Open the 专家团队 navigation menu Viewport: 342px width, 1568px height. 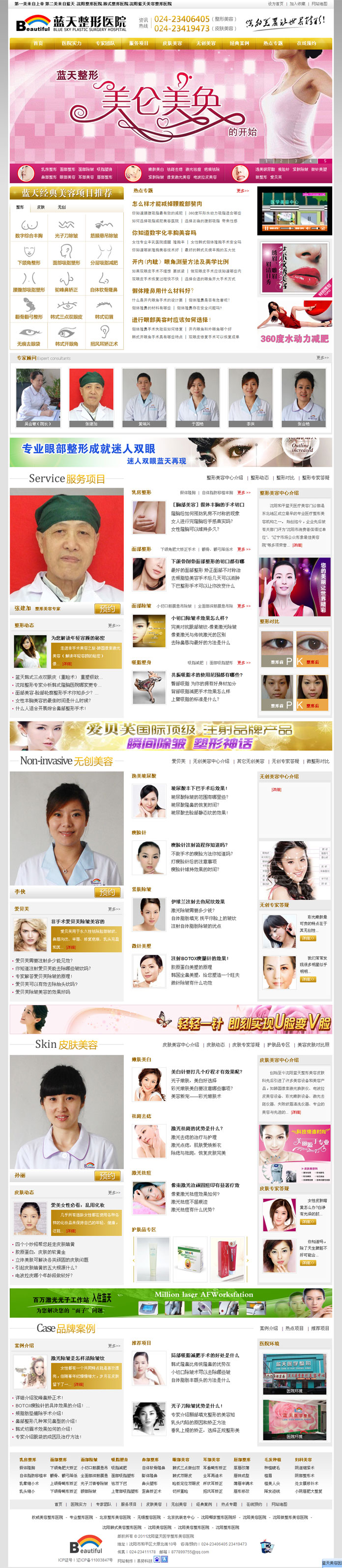point(105,43)
